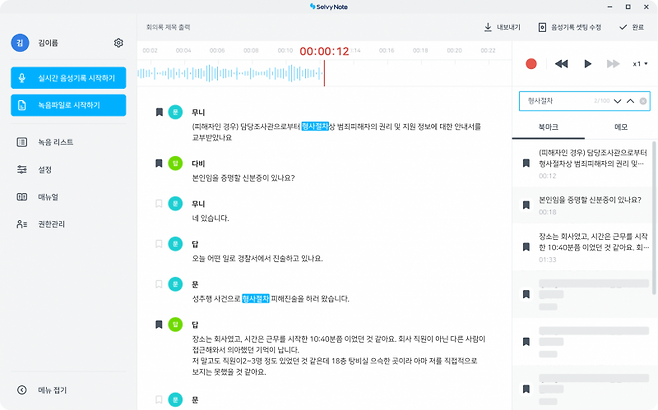The width and height of the screenshot is (658, 410).
Task: Change playback speed x1 dropdown
Action: click(640, 64)
